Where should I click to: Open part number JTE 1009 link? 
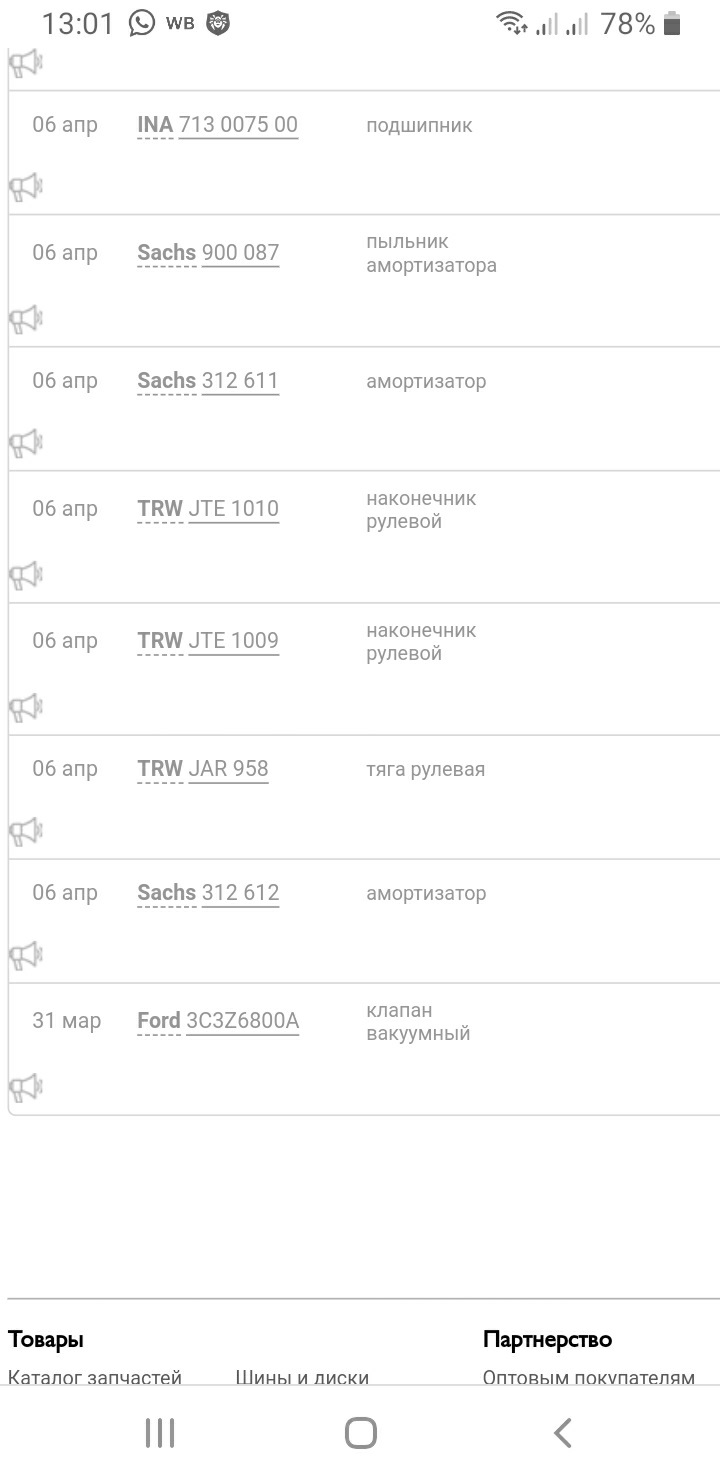233,641
